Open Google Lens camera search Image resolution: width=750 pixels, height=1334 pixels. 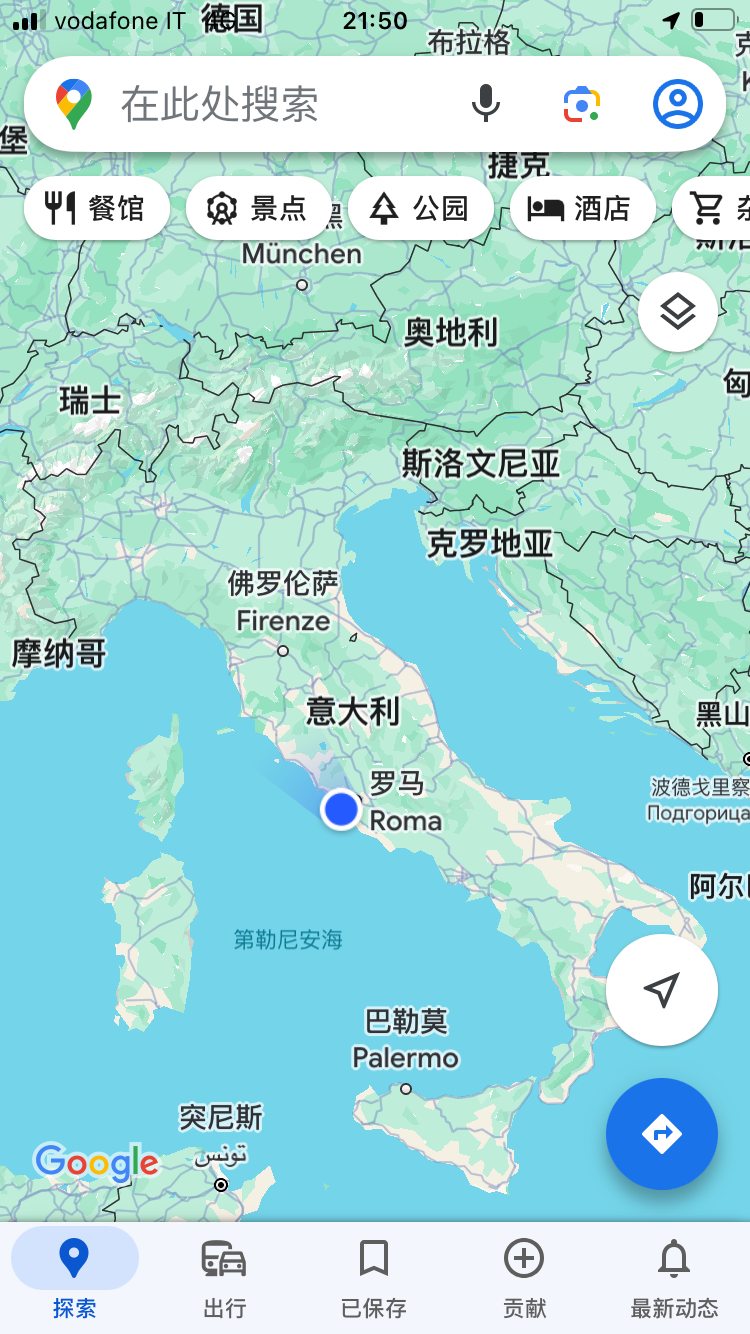(581, 104)
